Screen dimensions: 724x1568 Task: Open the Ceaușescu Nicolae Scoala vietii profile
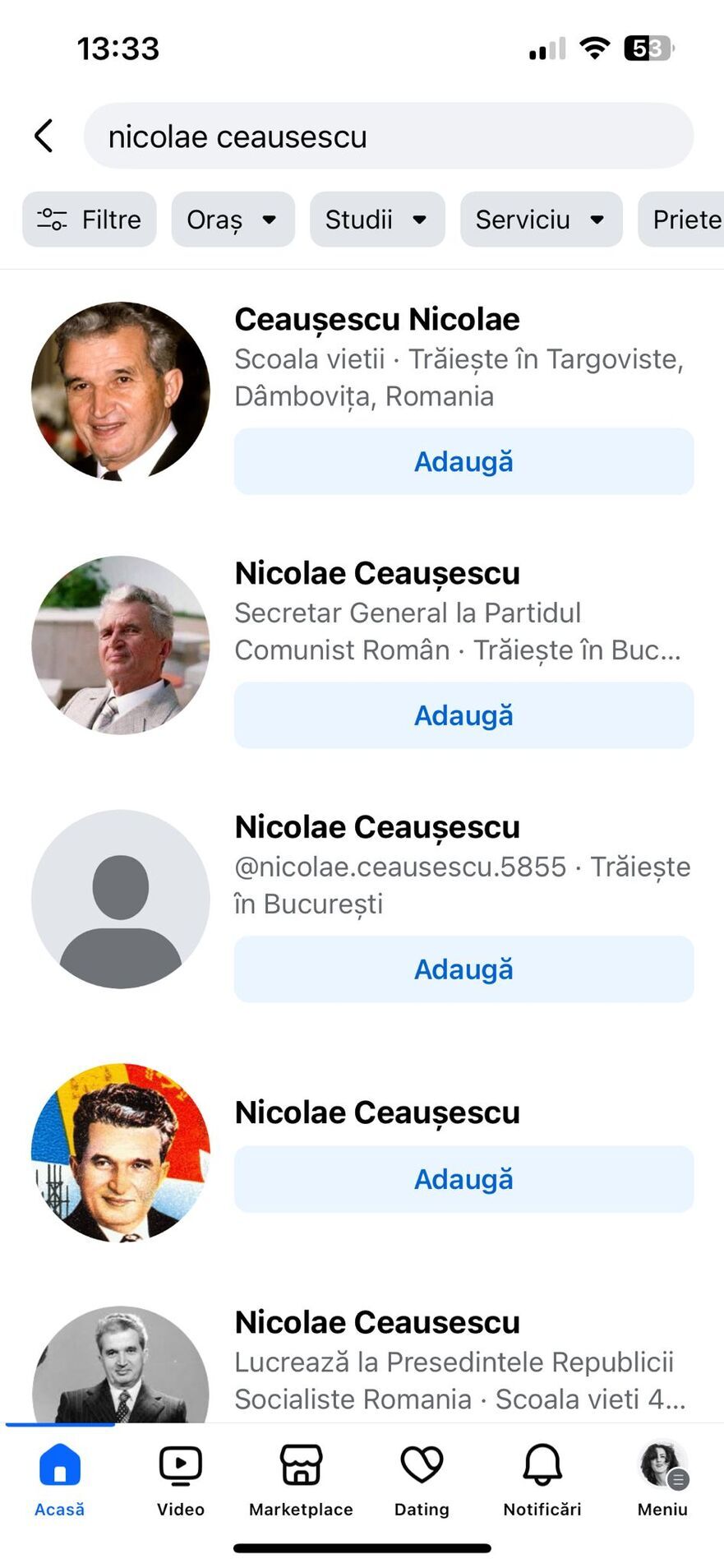(x=376, y=319)
